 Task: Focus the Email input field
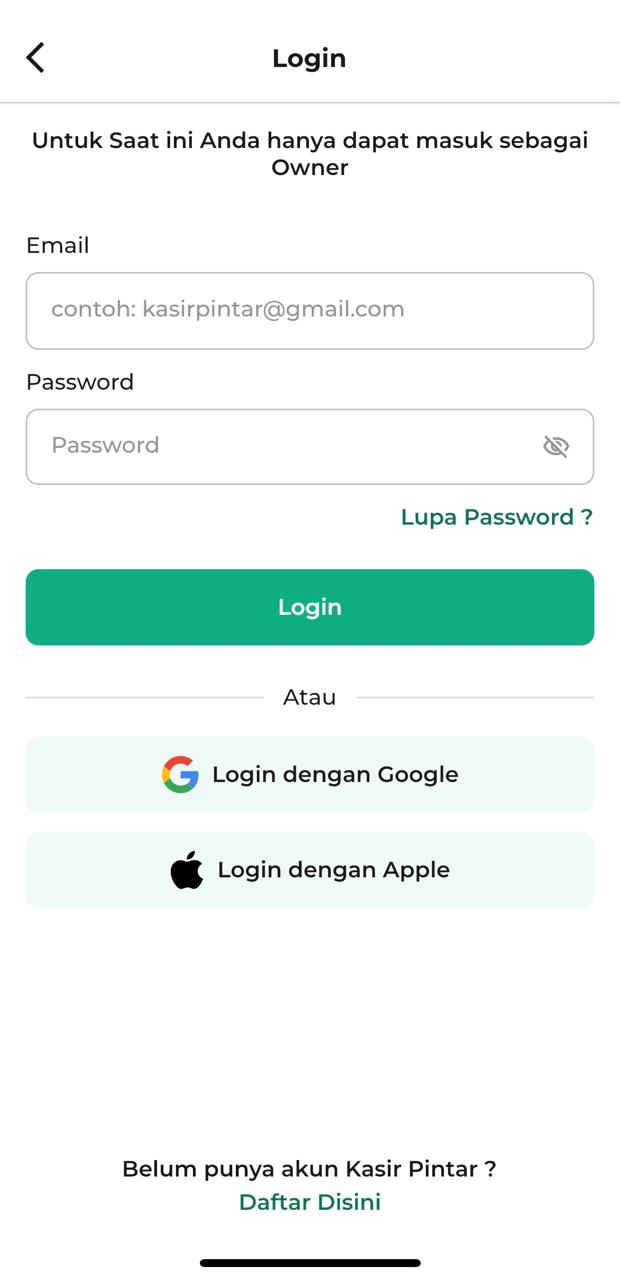pos(310,311)
